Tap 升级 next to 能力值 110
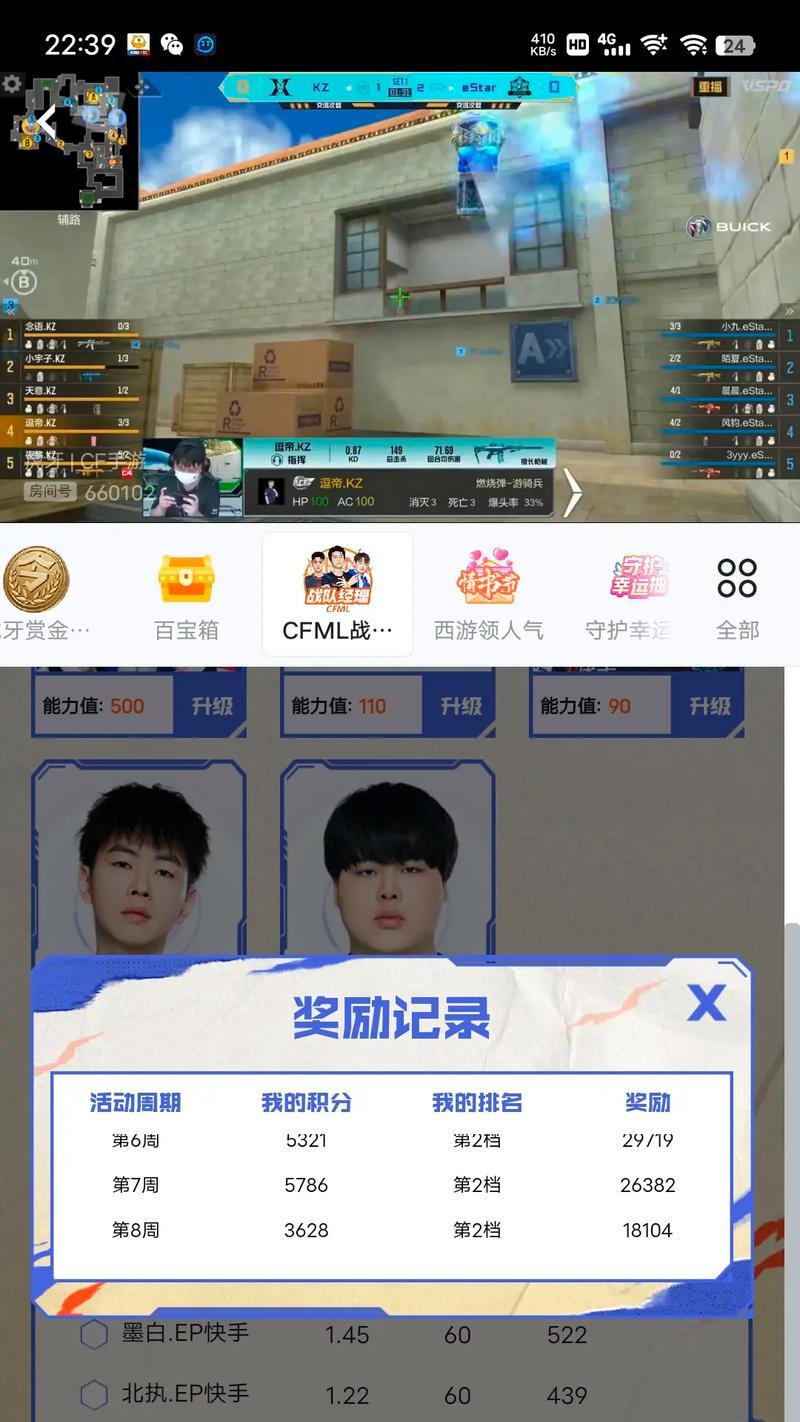The width and height of the screenshot is (800, 1422). pyautogui.click(x=460, y=706)
